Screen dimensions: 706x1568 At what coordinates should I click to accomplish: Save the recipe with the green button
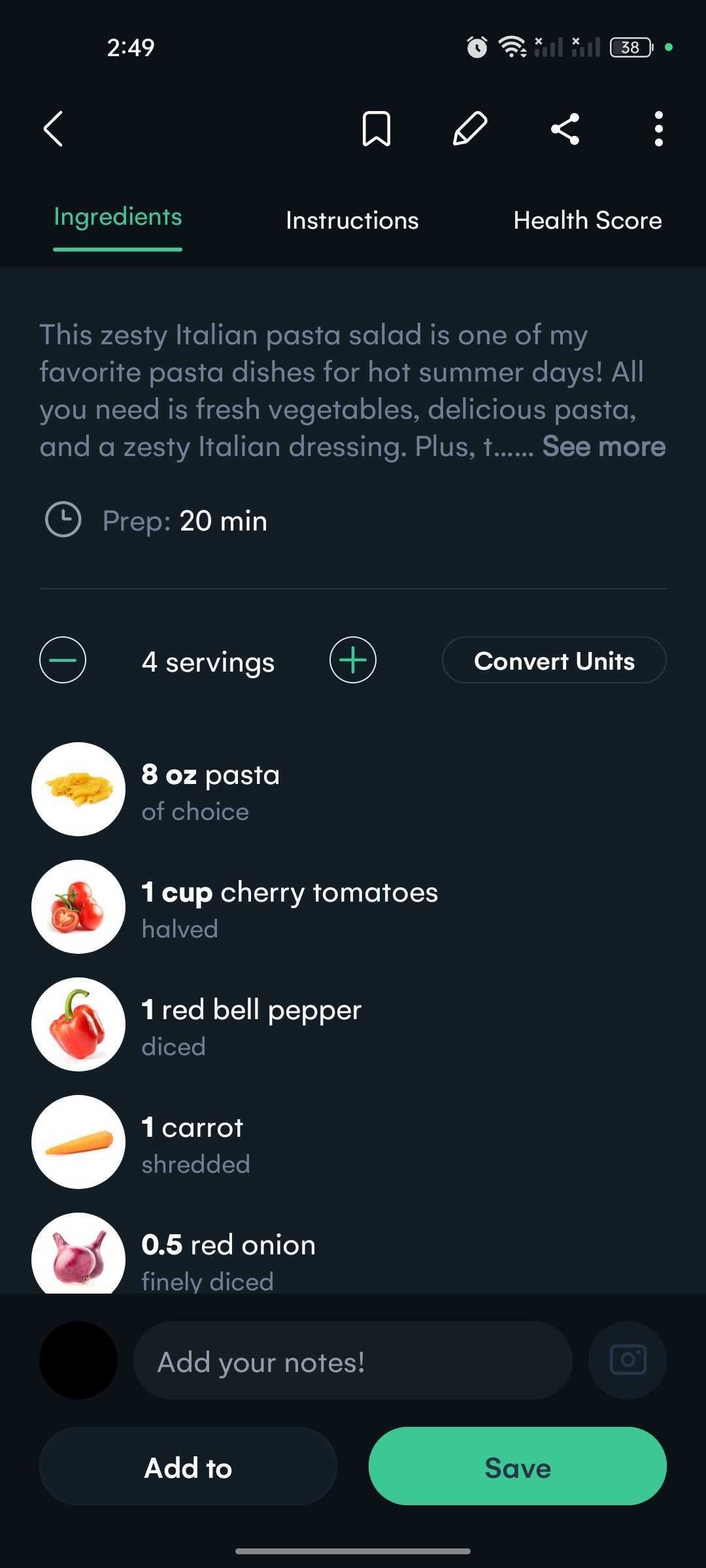click(x=518, y=1467)
